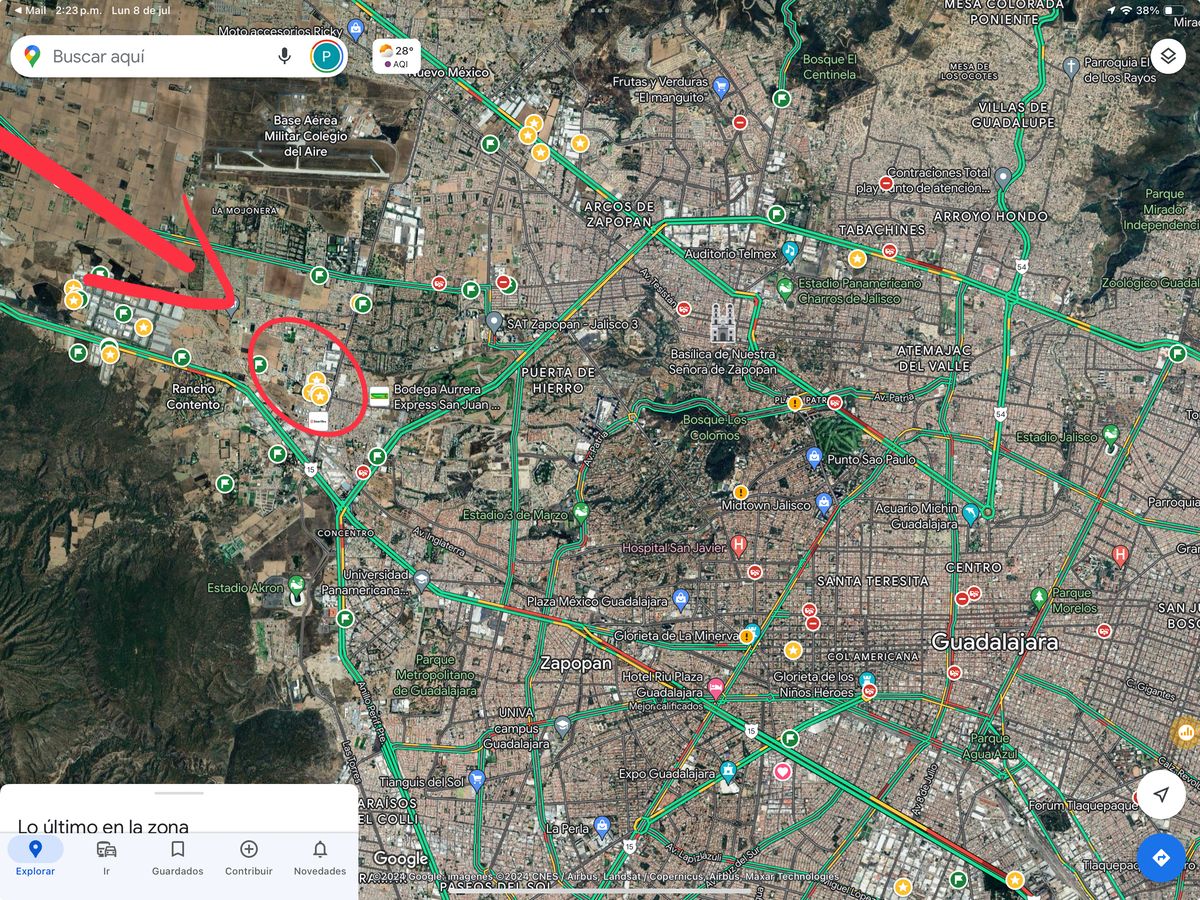
Task: Get directions with the blue button
Action: [1161, 858]
